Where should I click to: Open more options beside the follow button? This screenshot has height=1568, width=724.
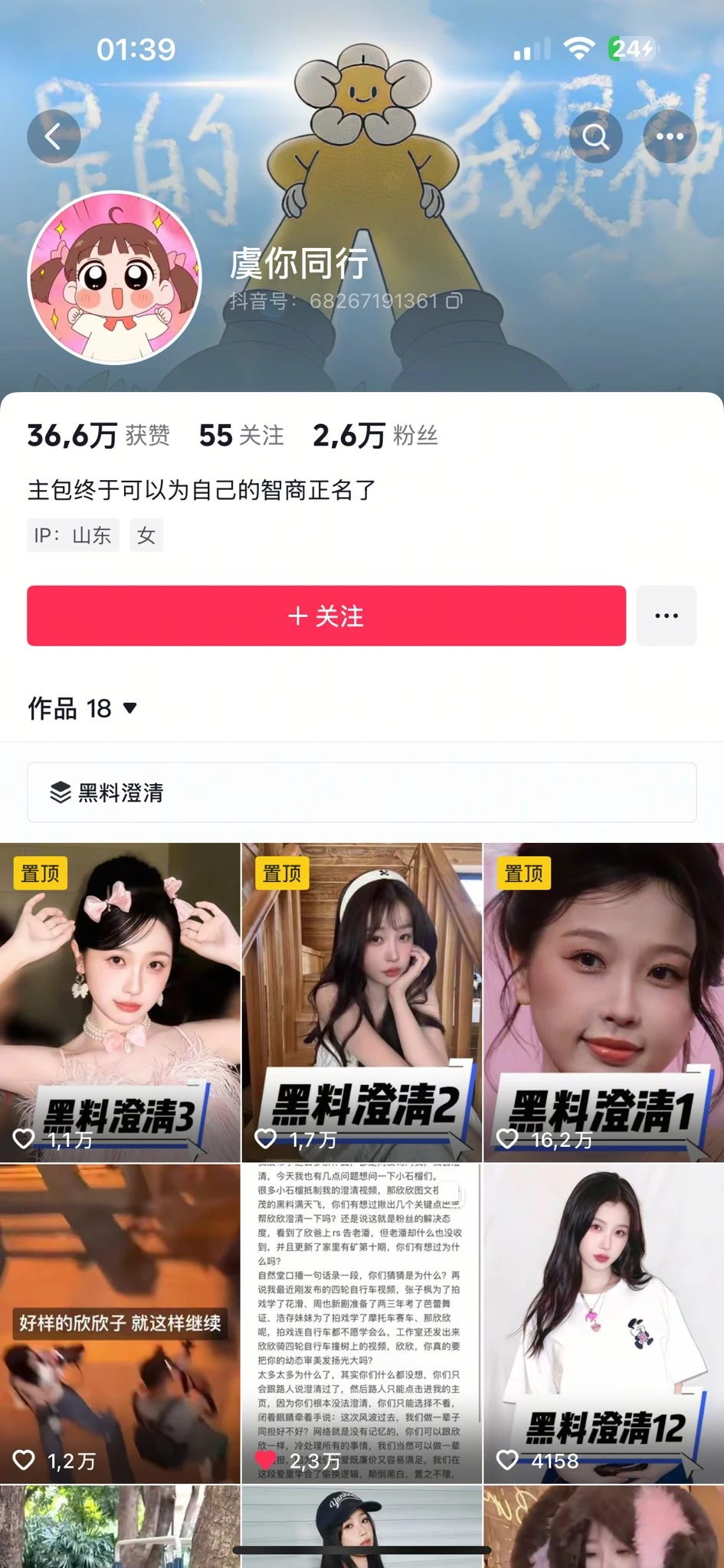667,616
